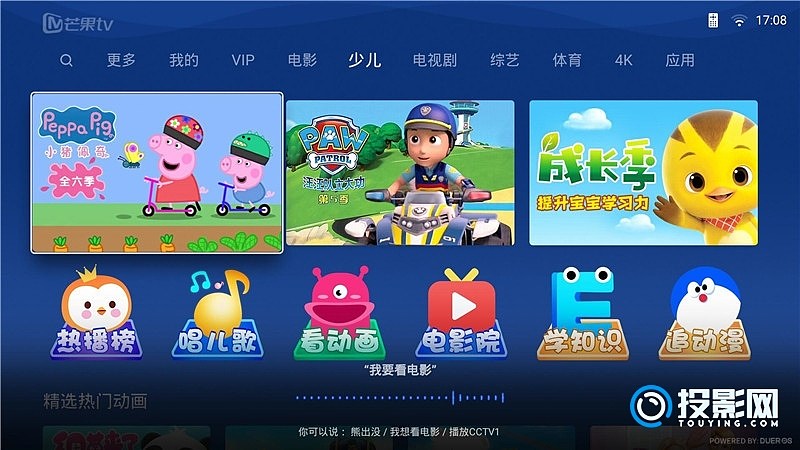Select the 少儿 tab
The image size is (800, 450).
pyautogui.click(x=365, y=60)
